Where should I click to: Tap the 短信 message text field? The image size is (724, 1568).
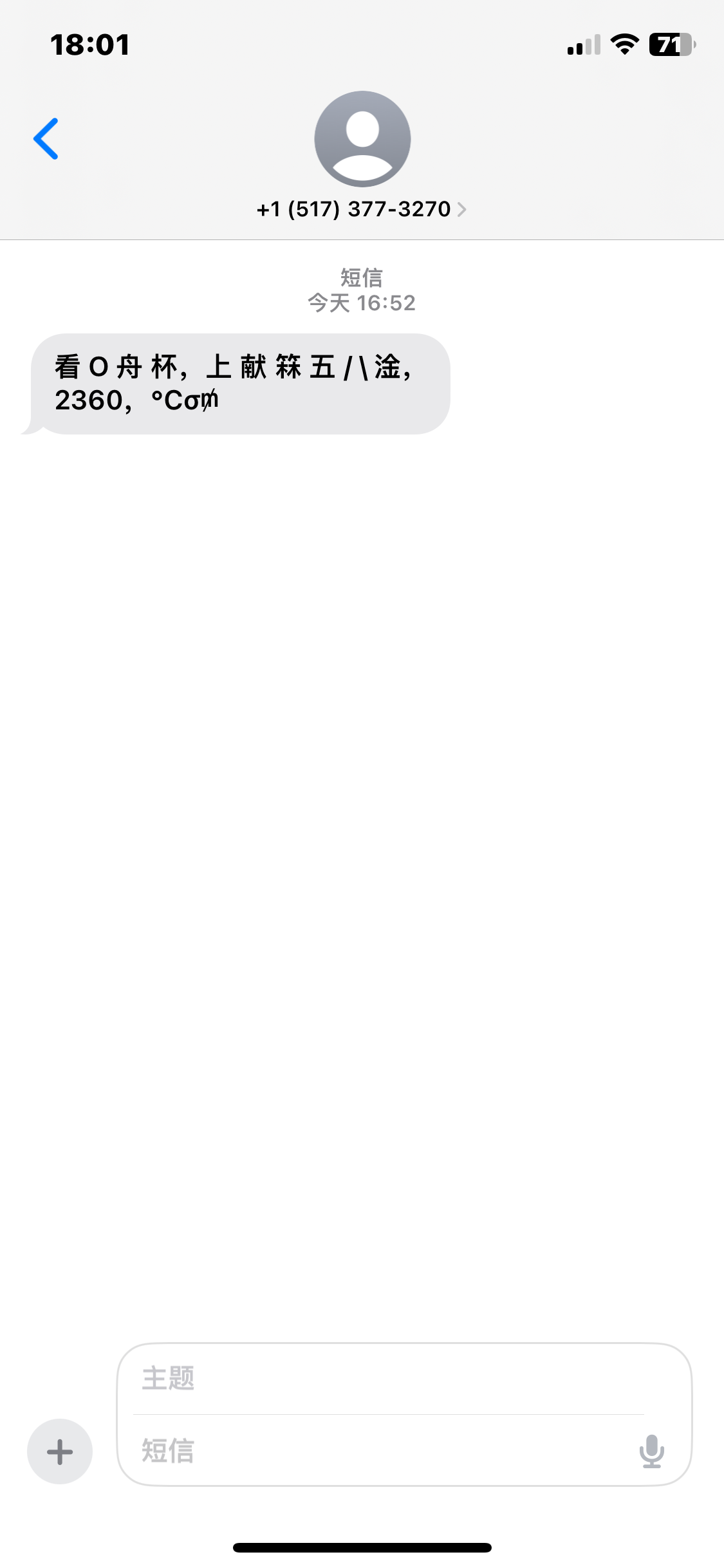(x=373, y=1451)
